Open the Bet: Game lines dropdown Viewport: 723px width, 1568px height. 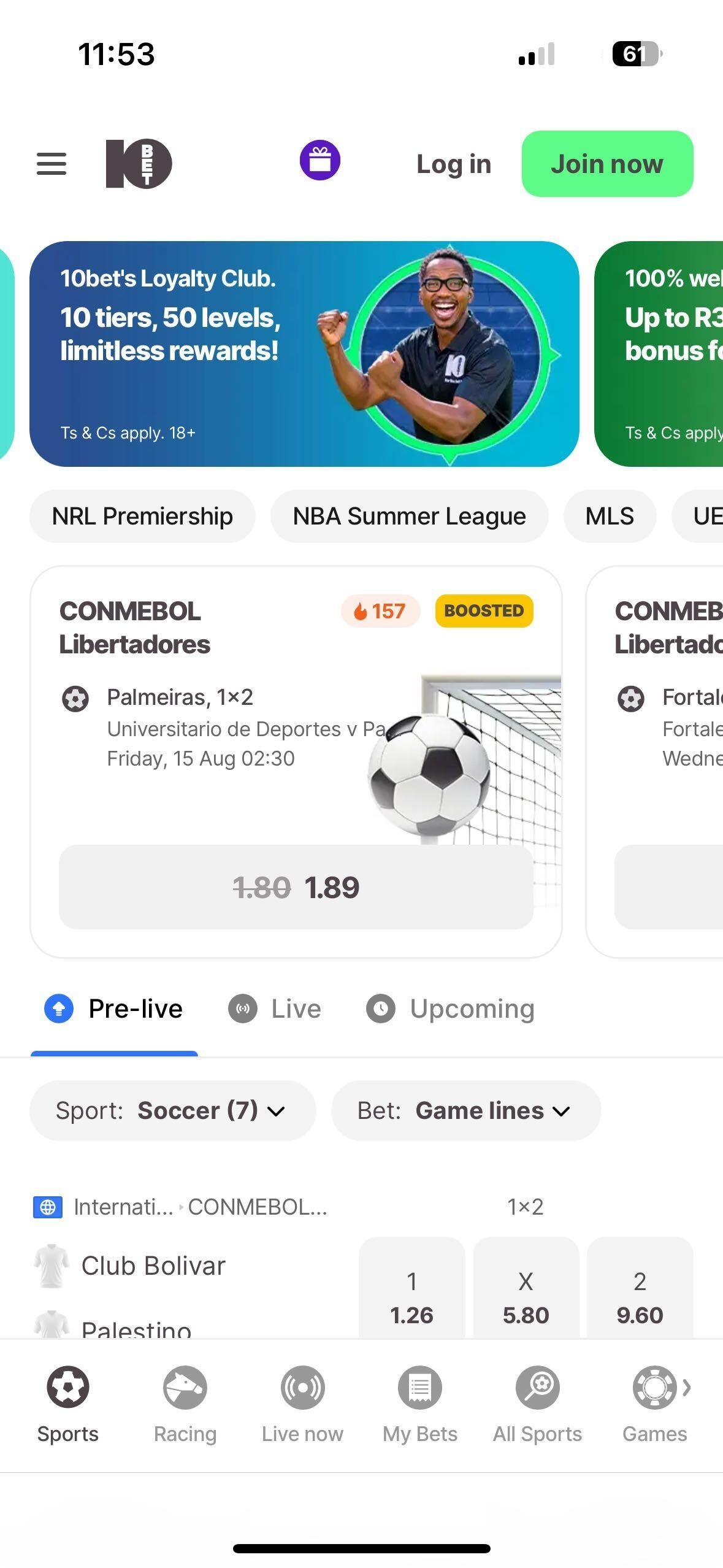pyautogui.click(x=466, y=1110)
